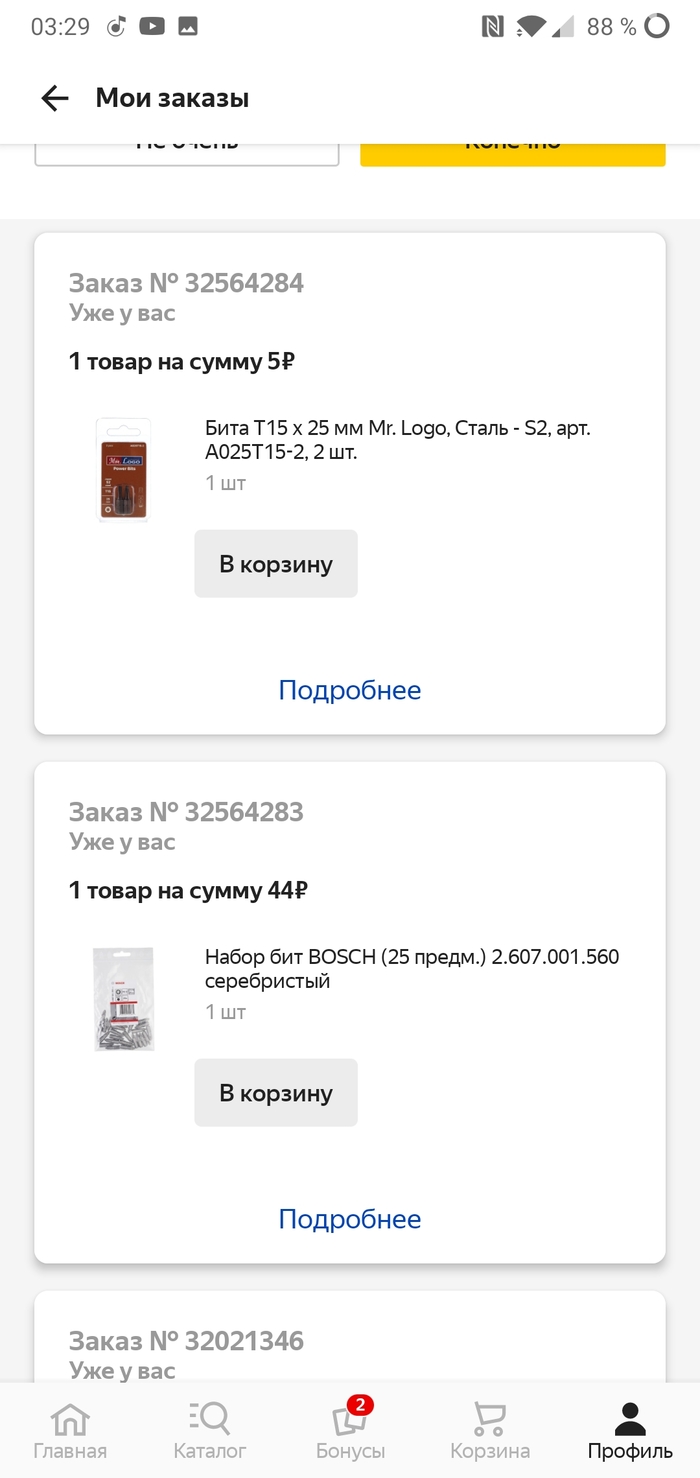700x1478 pixels.
Task: Open the BOSCH bit set image
Action: pos(124,999)
